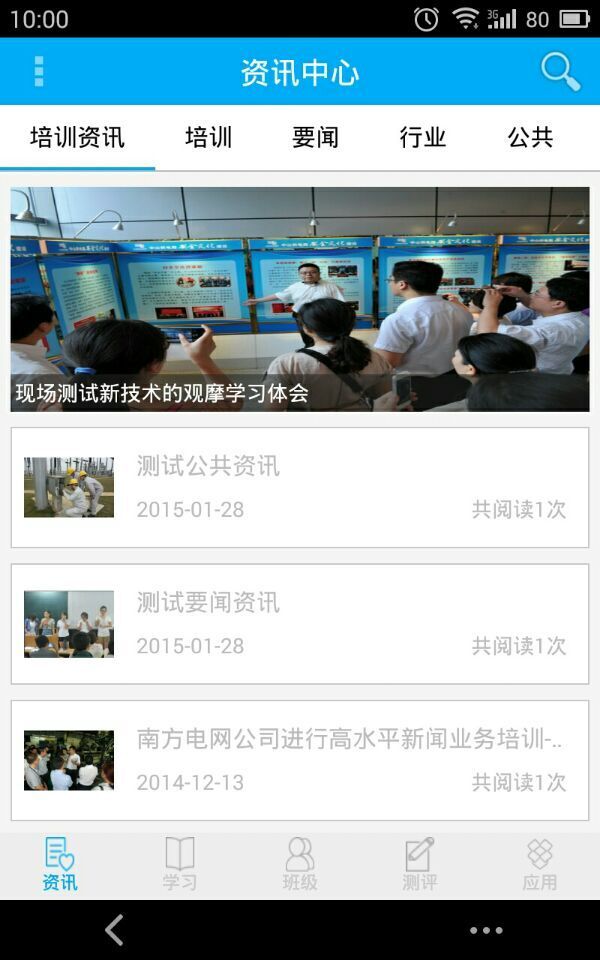This screenshot has width=600, height=960.
Task: Go to the 班级 bottom tab
Action: (x=300, y=865)
